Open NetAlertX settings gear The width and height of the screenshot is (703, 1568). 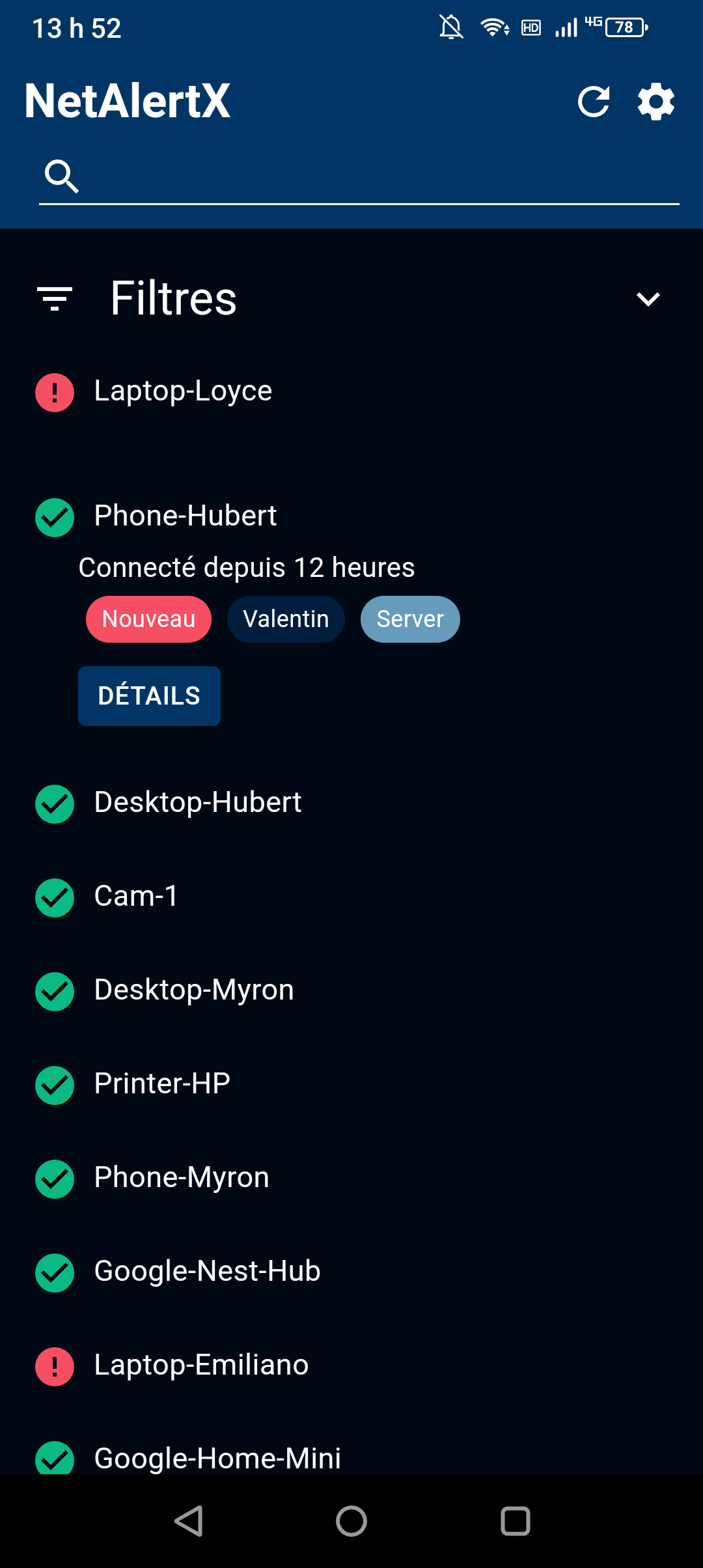click(655, 102)
